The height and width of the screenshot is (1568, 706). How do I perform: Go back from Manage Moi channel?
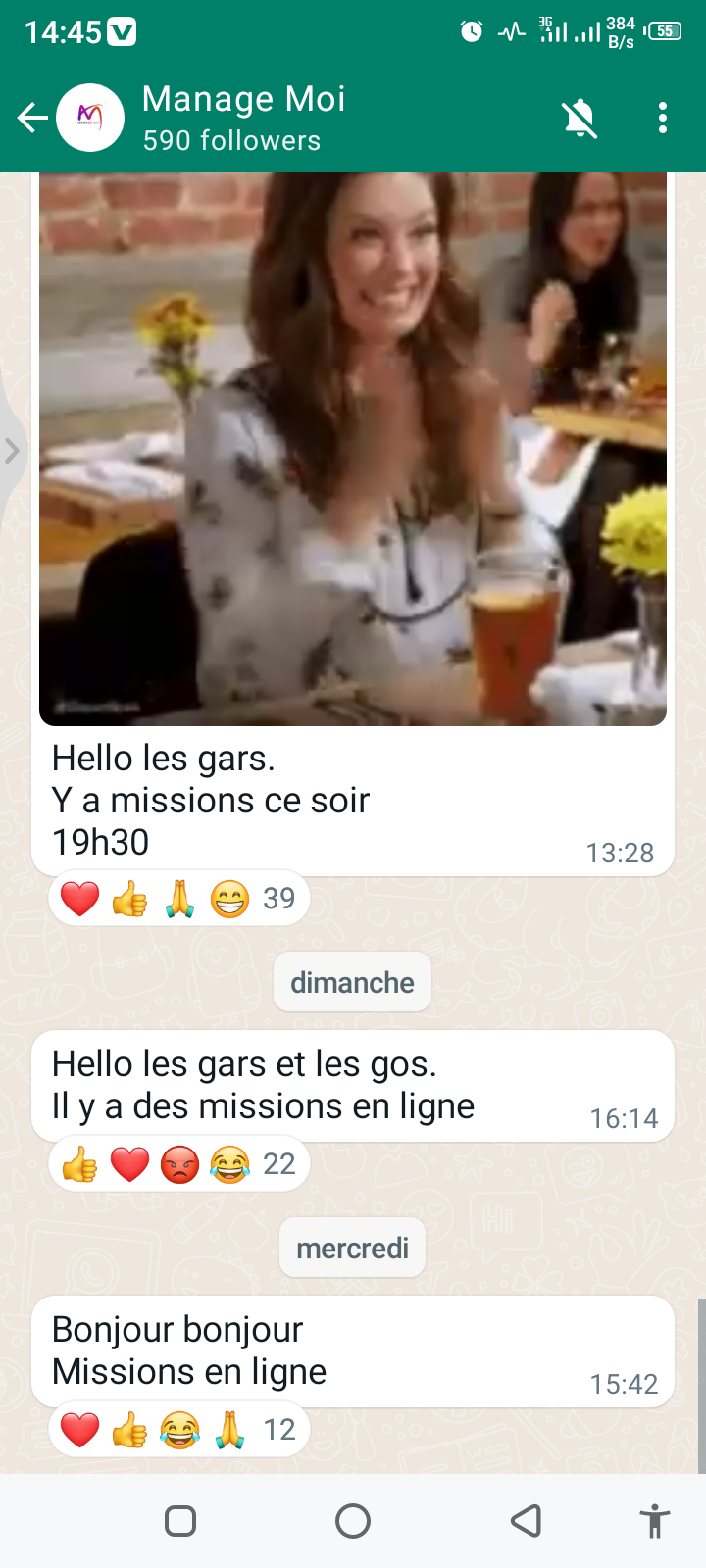(32, 119)
